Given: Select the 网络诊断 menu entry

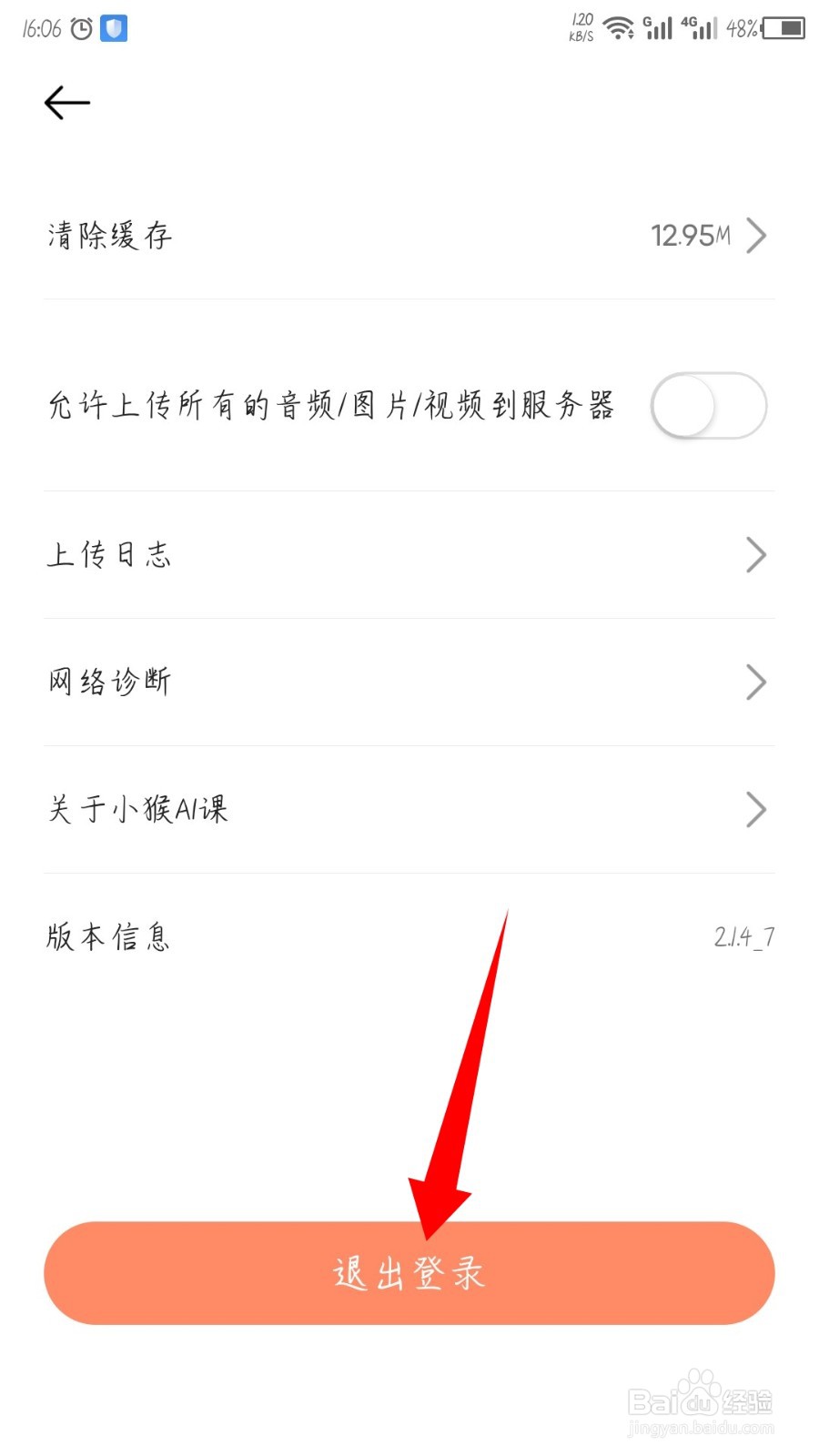Looking at the screenshot, I should tap(109, 682).
